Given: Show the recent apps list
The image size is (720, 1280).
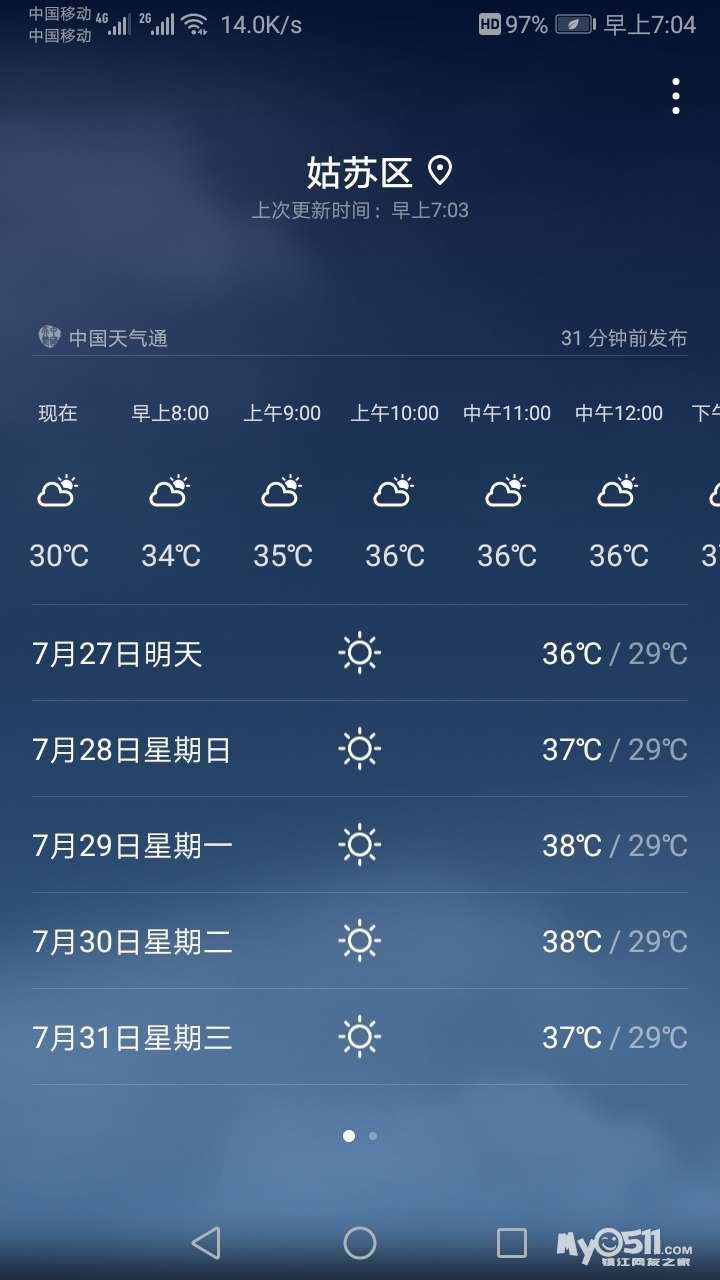Looking at the screenshot, I should tap(512, 1243).
